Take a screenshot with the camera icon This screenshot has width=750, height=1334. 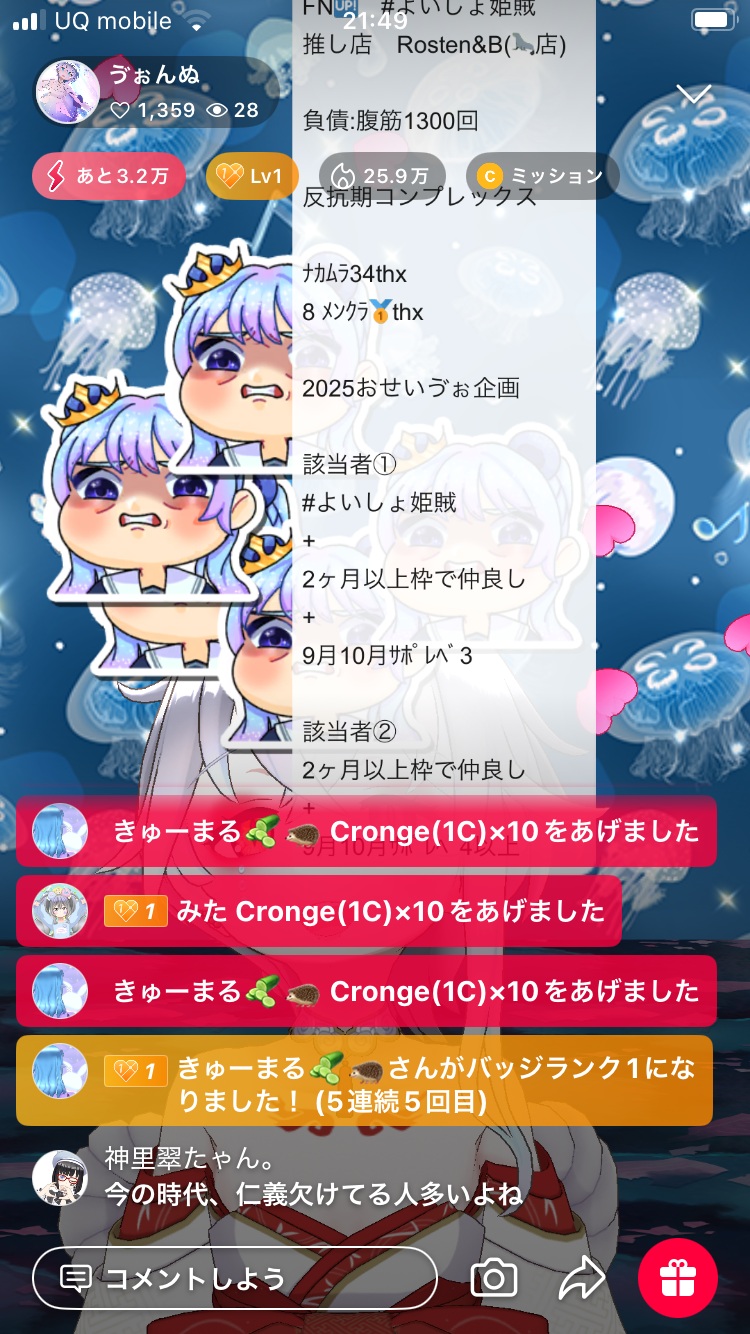(x=494, y=1278)
